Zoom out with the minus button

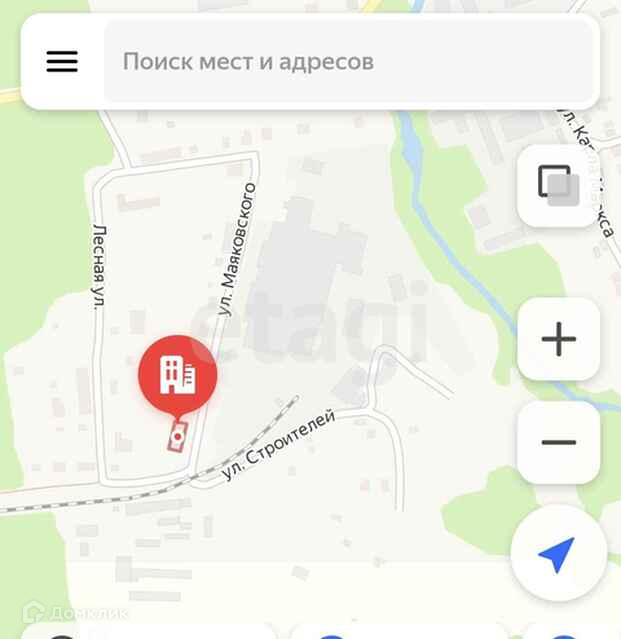pos(558,442)
